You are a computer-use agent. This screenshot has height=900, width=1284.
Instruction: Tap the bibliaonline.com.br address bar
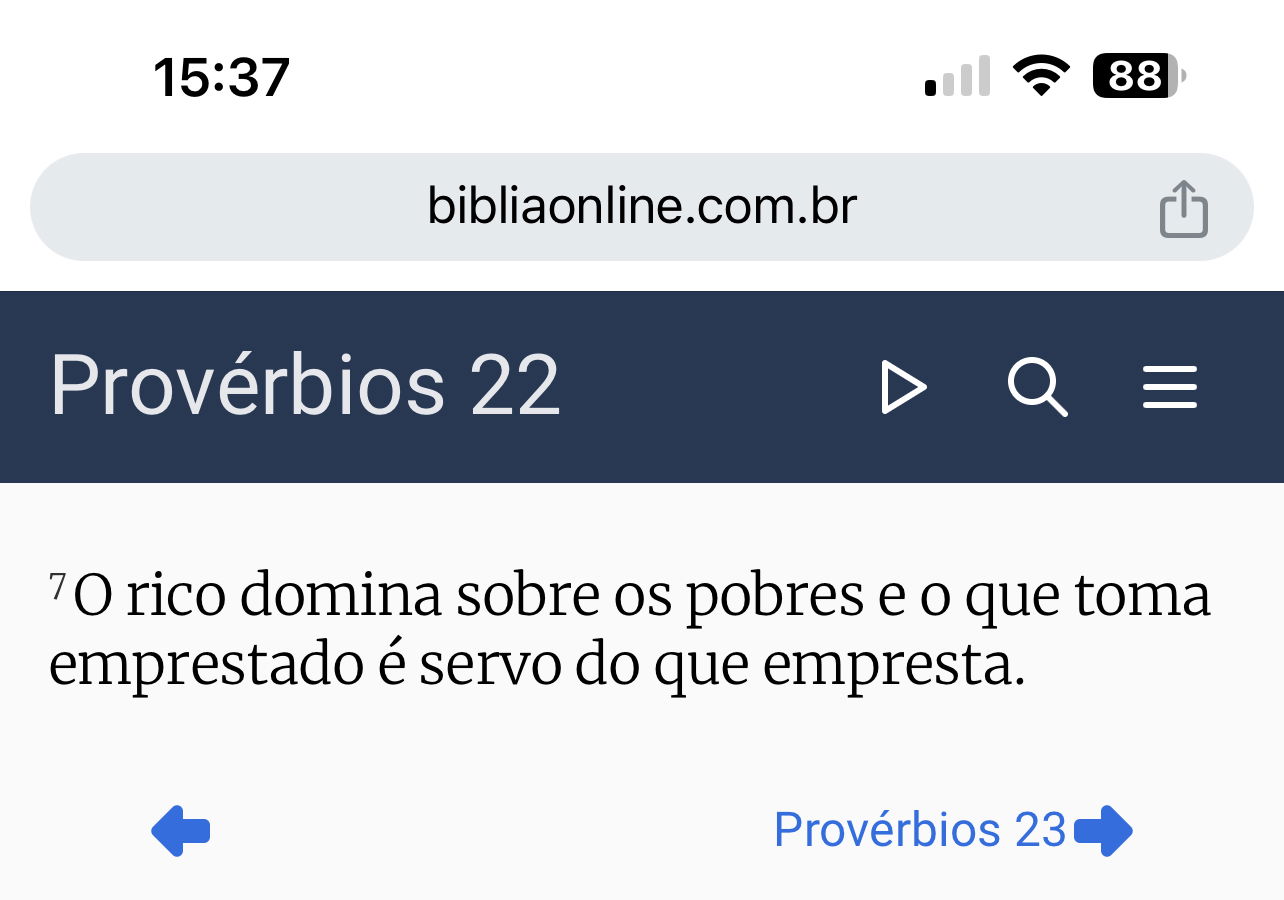[641, 207]
